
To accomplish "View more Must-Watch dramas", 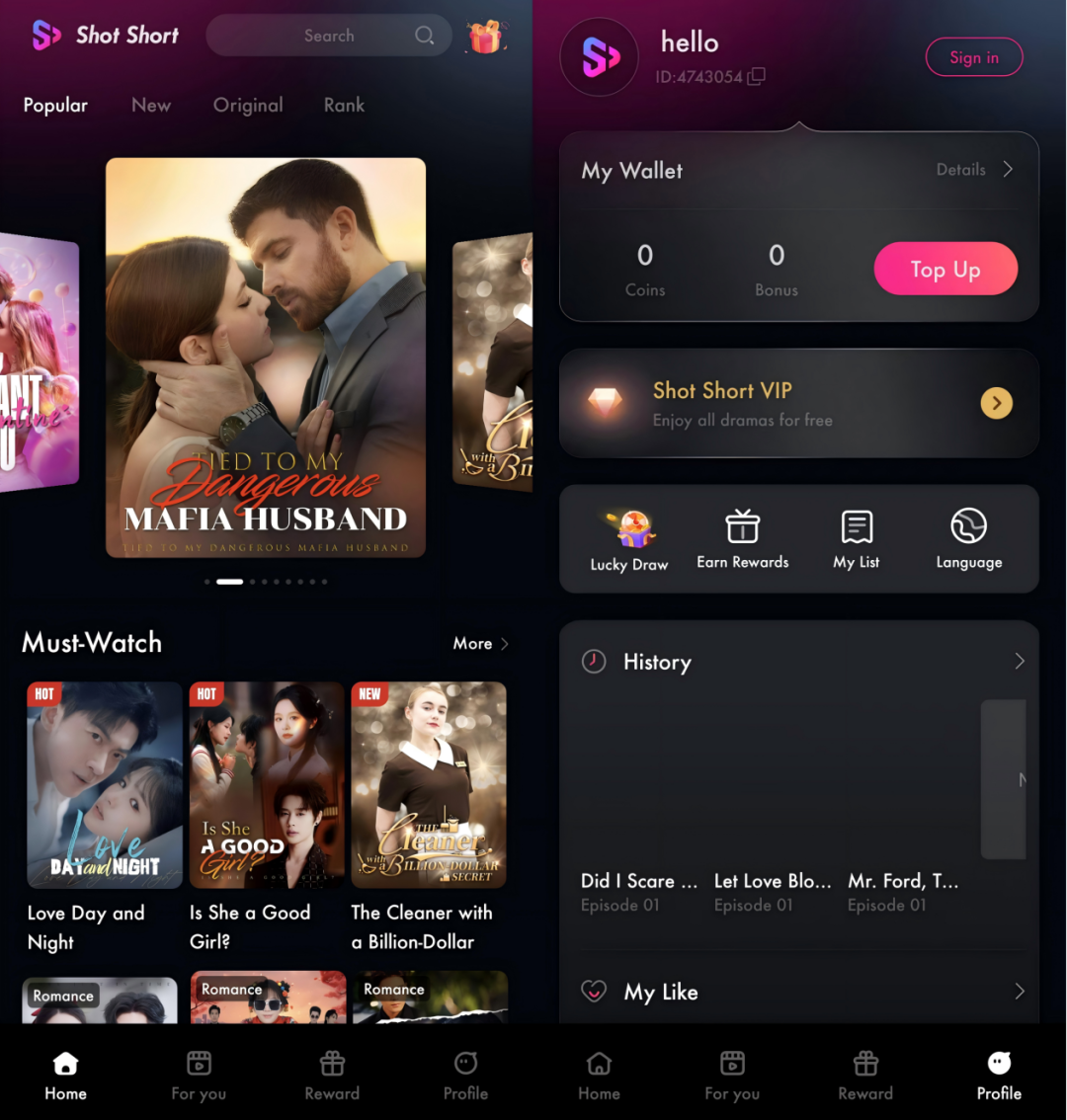I will tap(480, 643).
